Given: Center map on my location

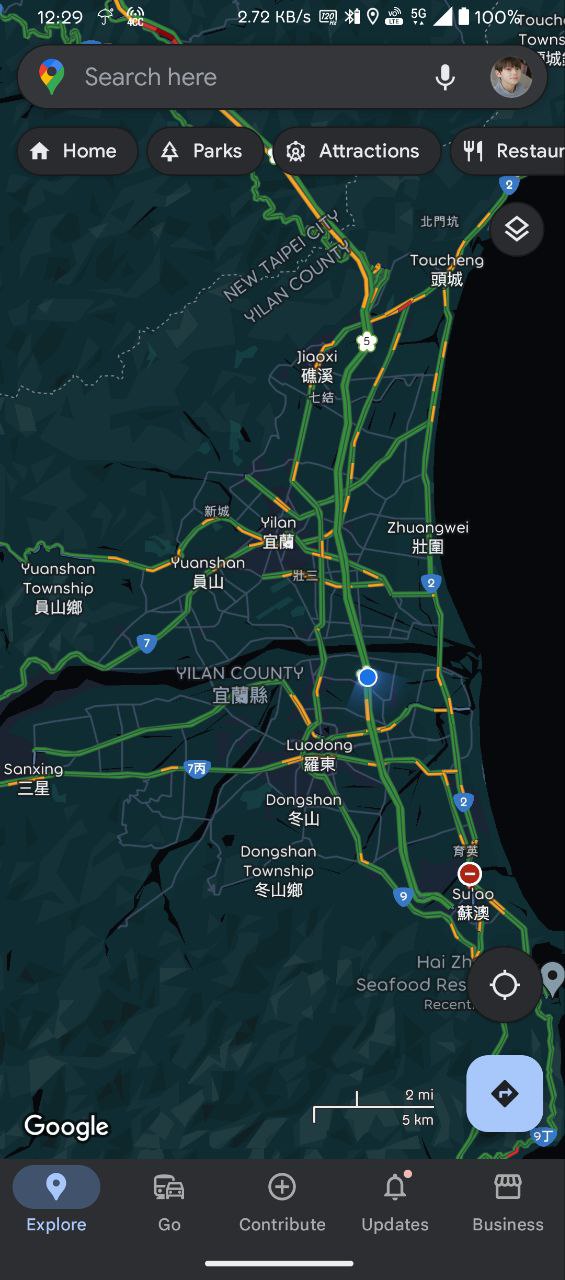Looking at the screenshot, I should click(x=505, y=985).
